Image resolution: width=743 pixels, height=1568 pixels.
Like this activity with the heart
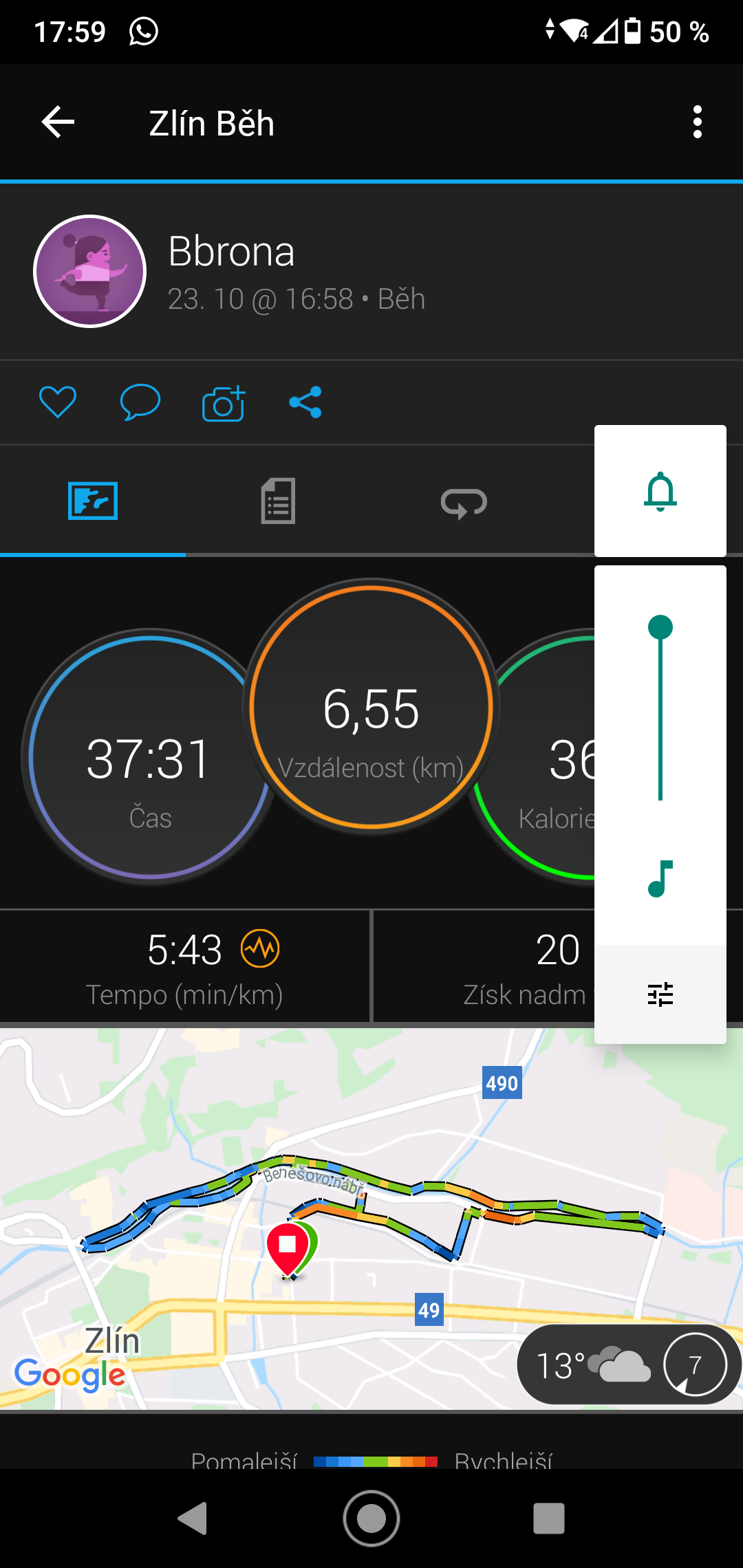pos(58,402)
